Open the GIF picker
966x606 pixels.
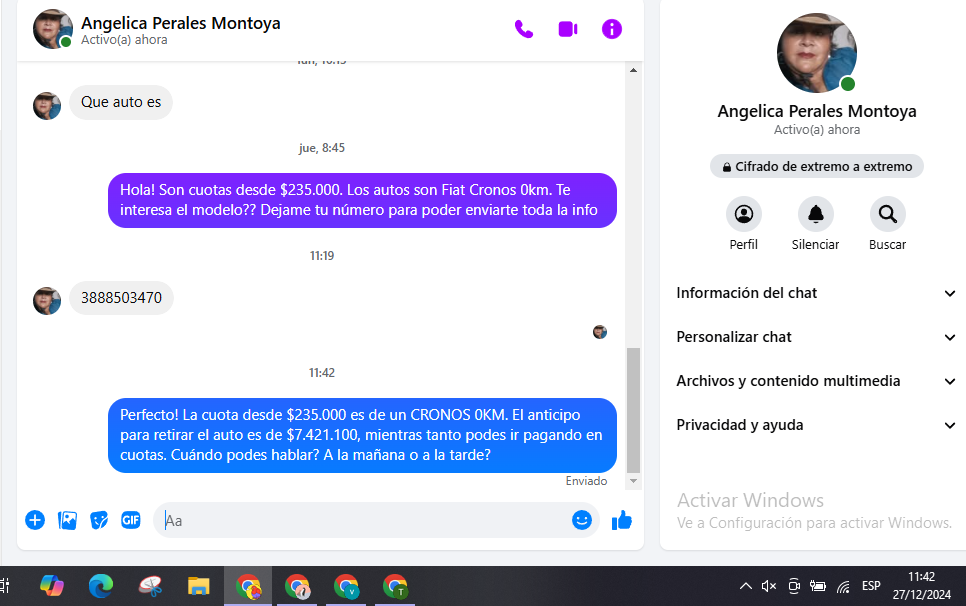click(x=131, y=520)
